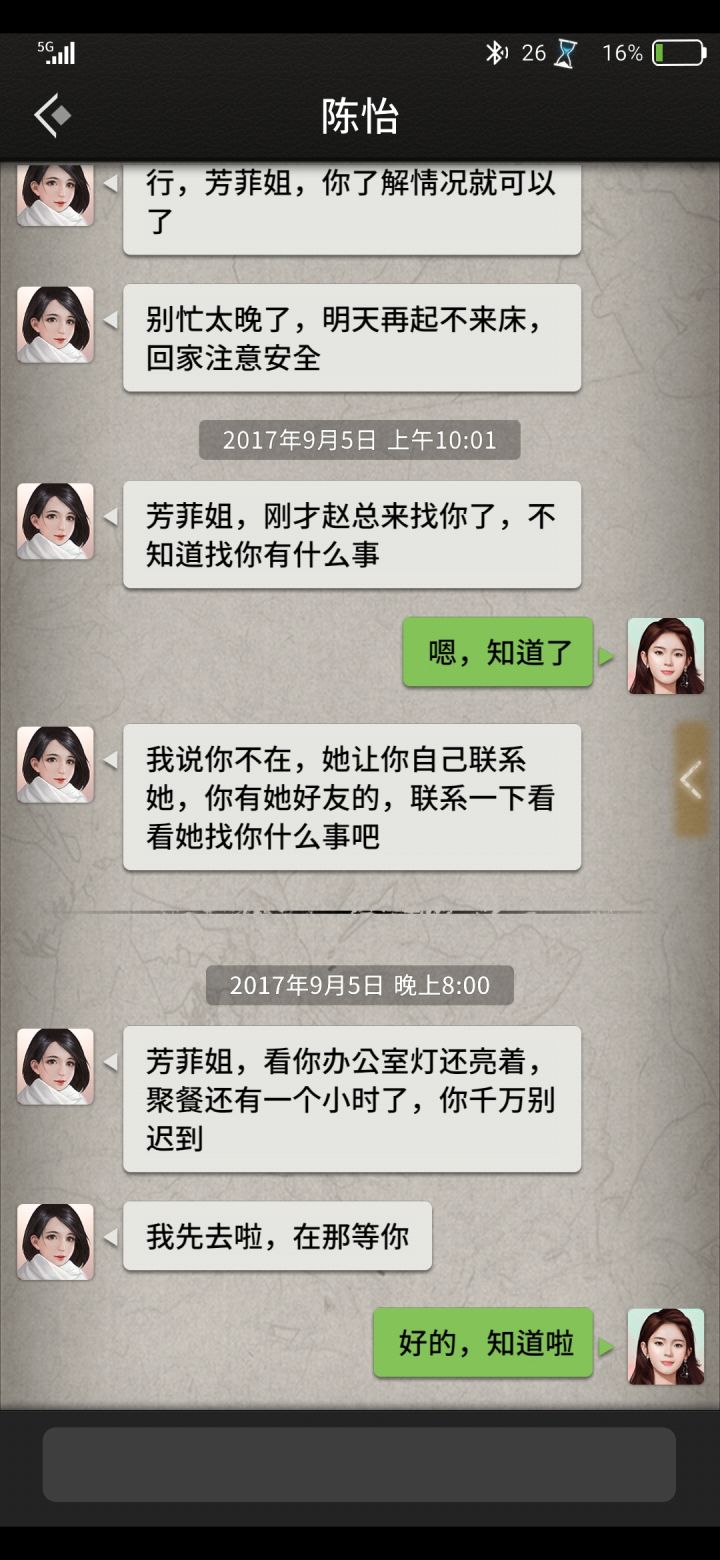The height and width of the screenshot is (1560, 720).
Task: Tap the message "我先去啦，在那等你"
Action: pos(275,1236)
